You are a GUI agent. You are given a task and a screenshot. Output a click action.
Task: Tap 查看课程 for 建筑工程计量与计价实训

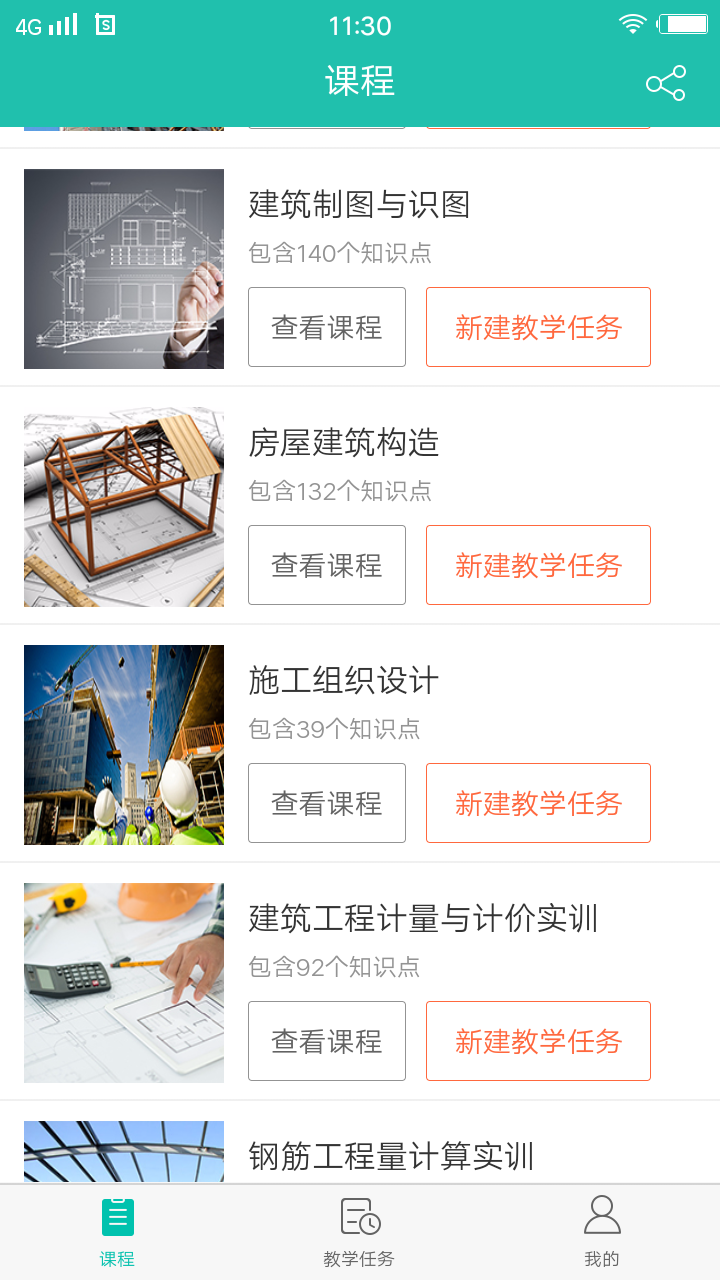pos(327,1041)
